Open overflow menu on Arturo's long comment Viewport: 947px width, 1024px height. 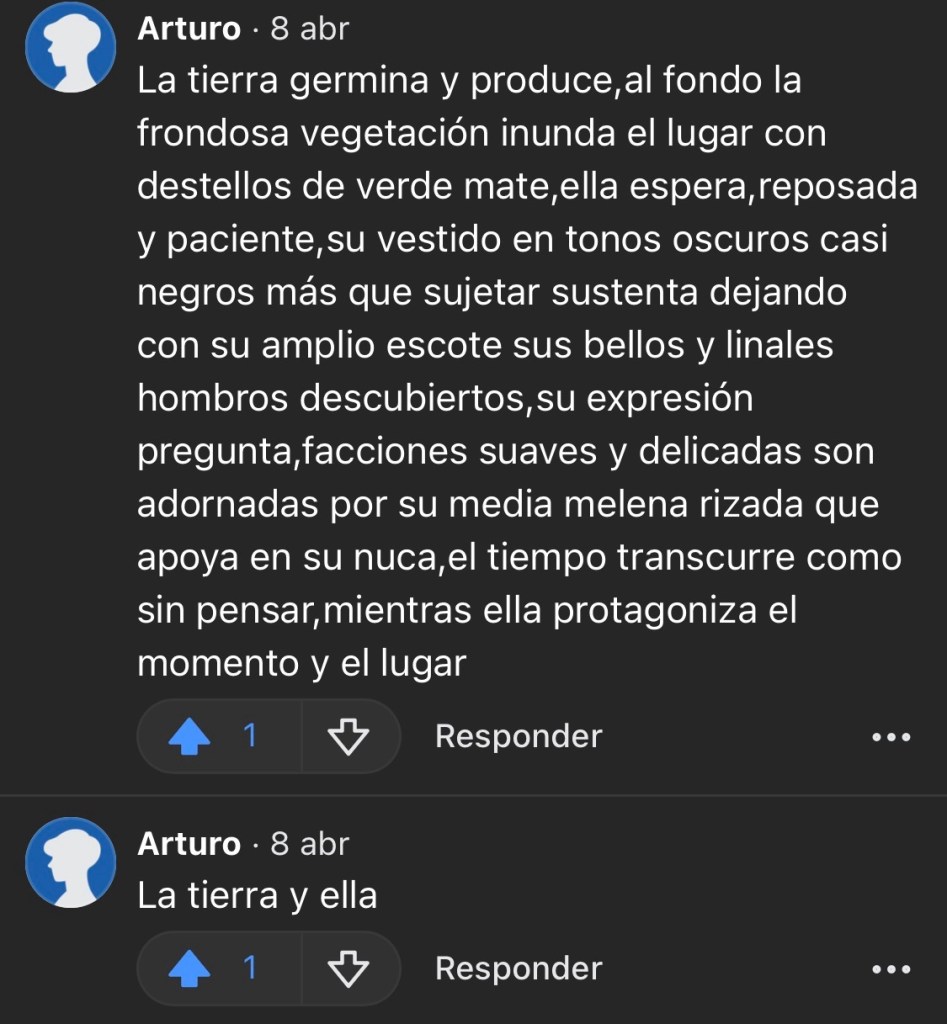[891, 738]
